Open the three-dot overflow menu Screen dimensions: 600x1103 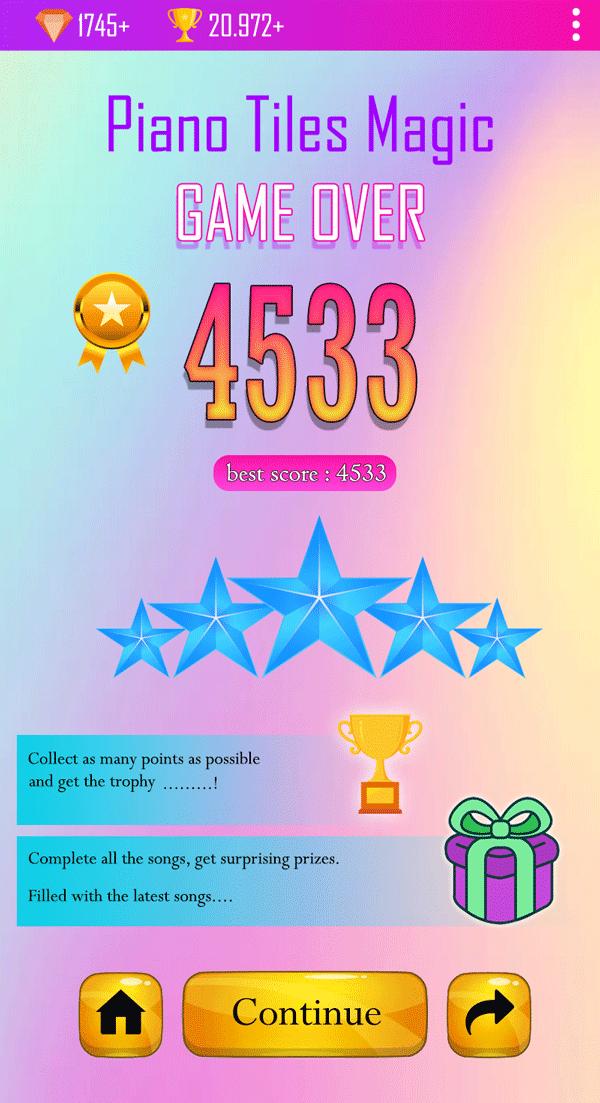[576, 25]
